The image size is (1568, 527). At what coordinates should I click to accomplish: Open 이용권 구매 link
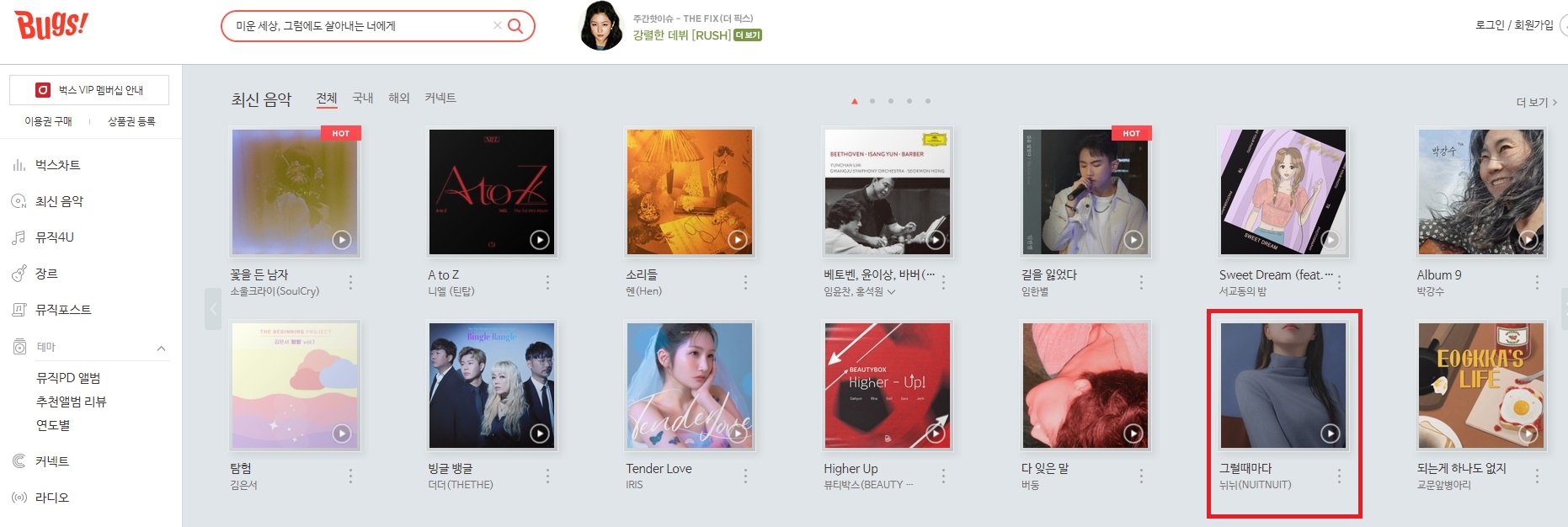pyautogui.click(x=48, y=121)
